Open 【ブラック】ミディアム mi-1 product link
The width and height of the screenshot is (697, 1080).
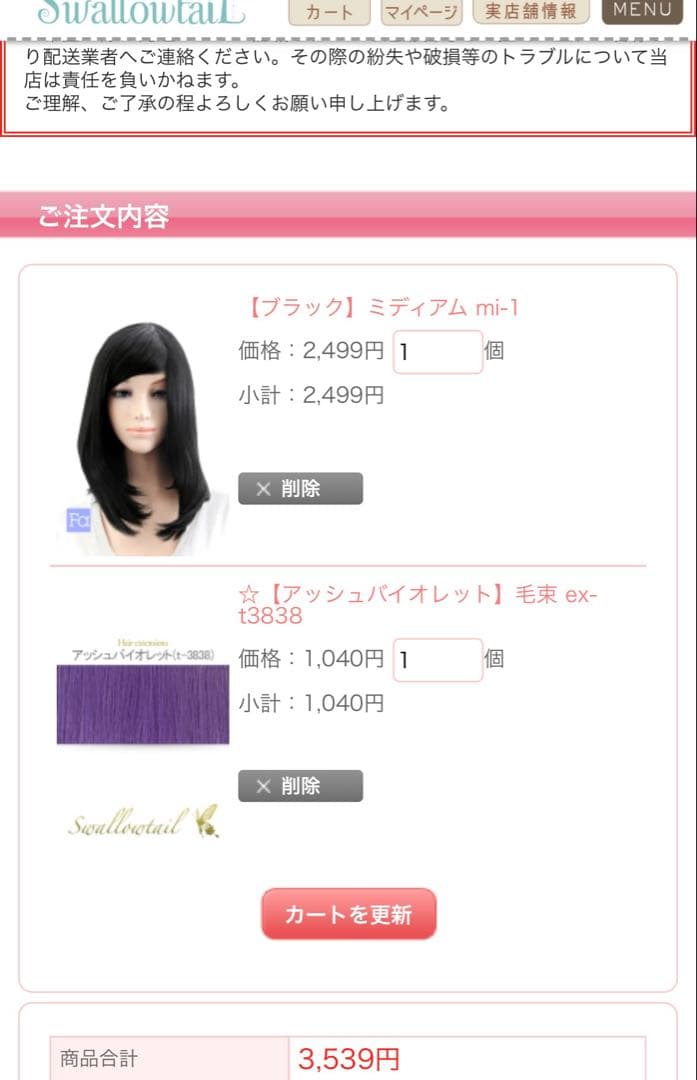click(382, 307)
